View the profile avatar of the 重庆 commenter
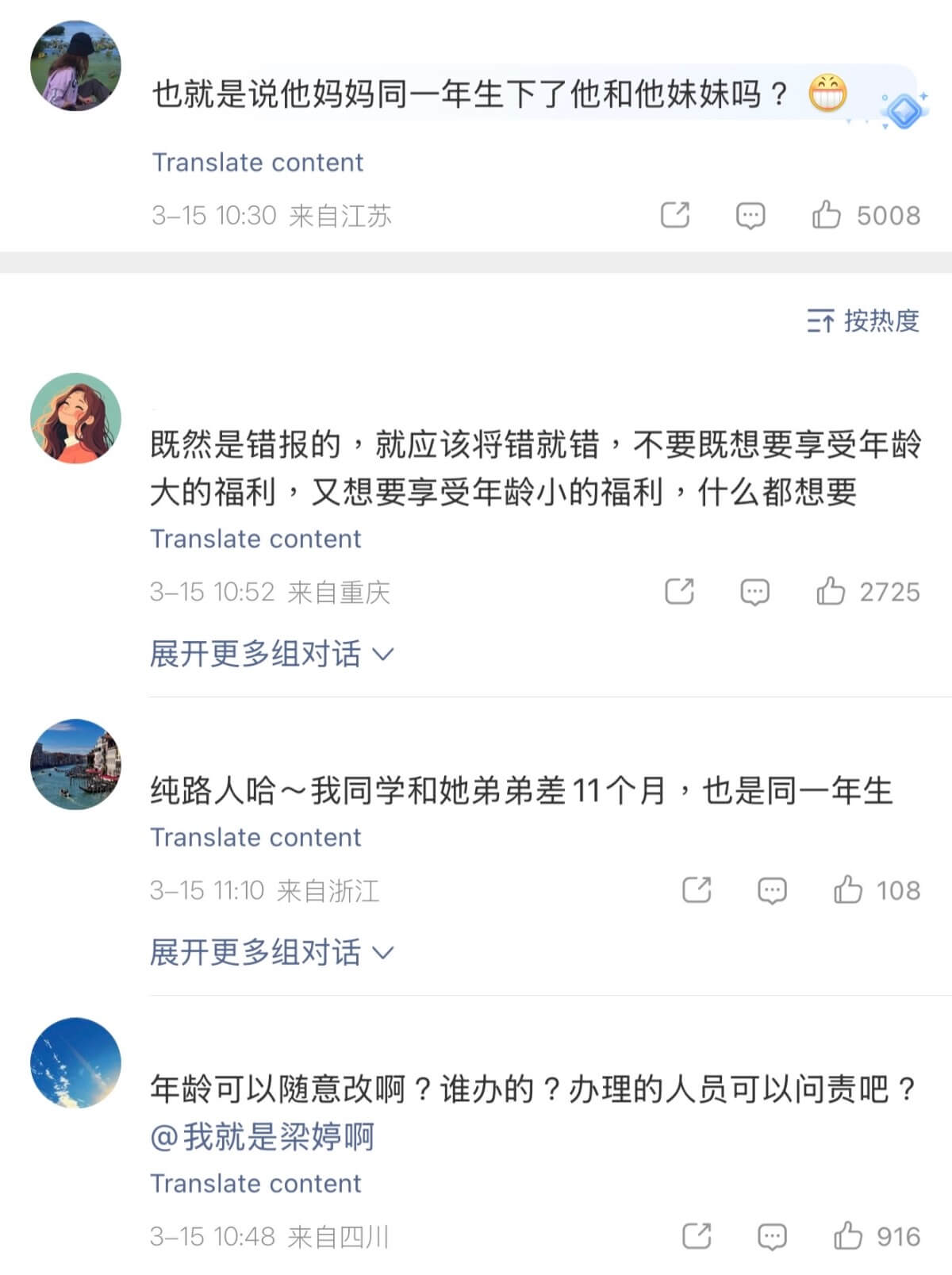The height and width of the screenshot is (1275, 952). click(x=75, y=418)
